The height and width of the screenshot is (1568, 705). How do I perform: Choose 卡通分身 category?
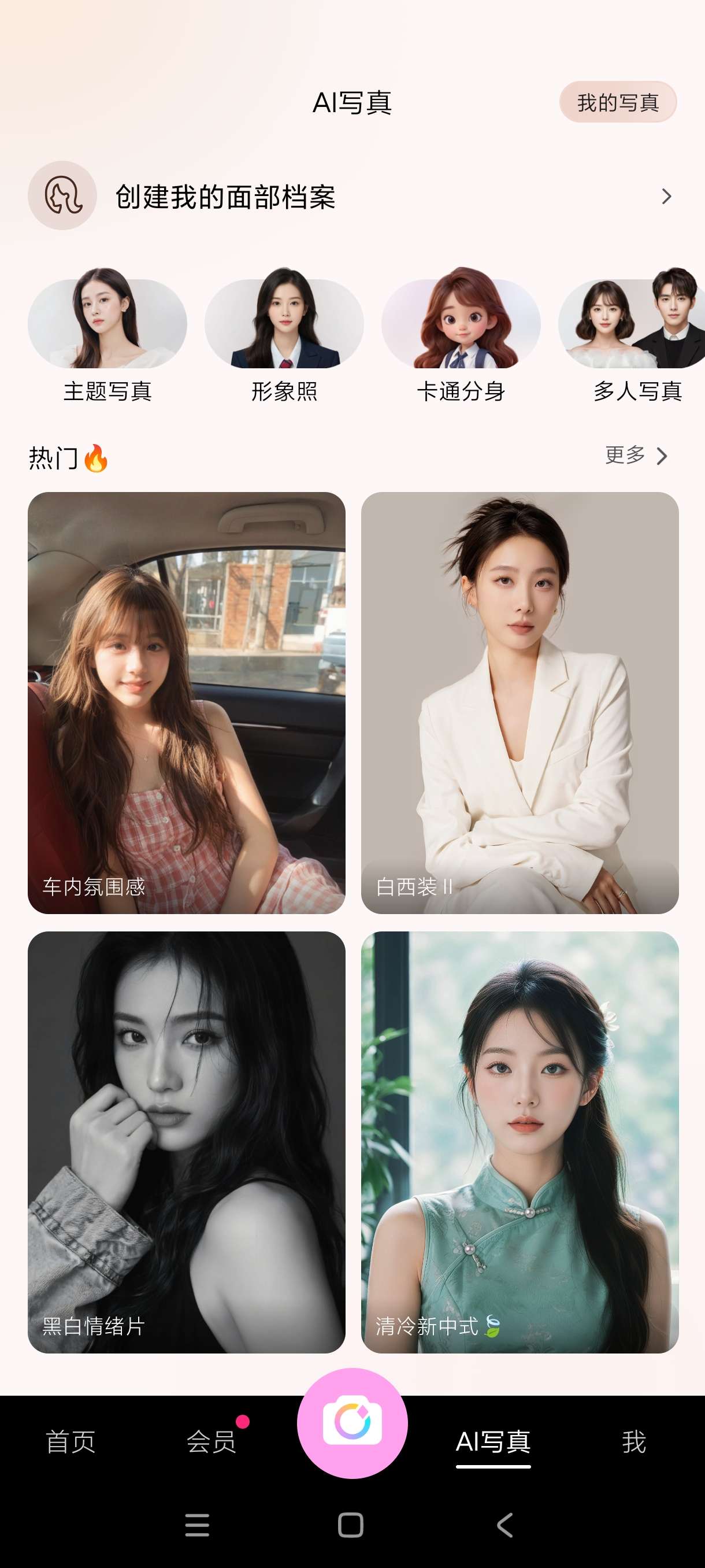coord(461,335)
